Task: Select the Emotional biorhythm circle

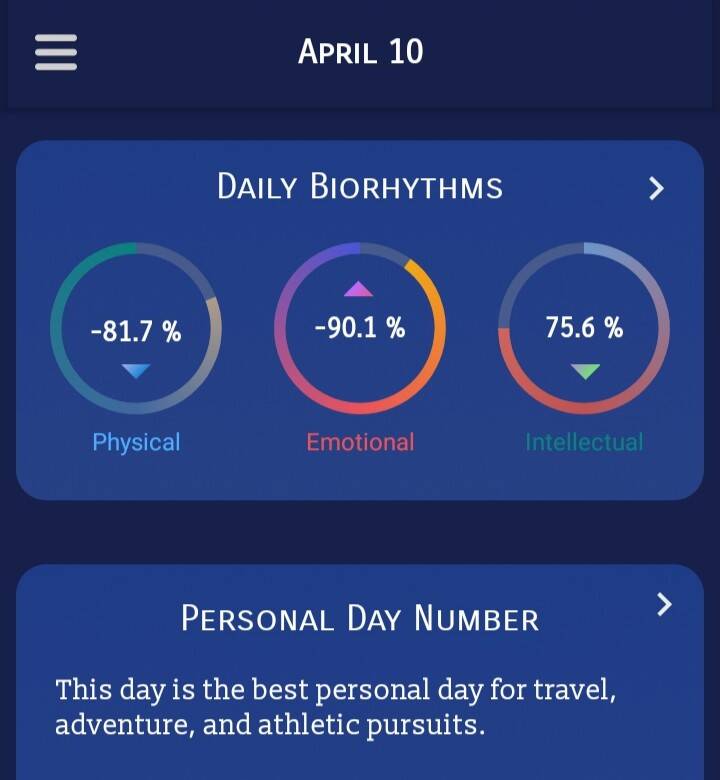Action: point(360,328)
